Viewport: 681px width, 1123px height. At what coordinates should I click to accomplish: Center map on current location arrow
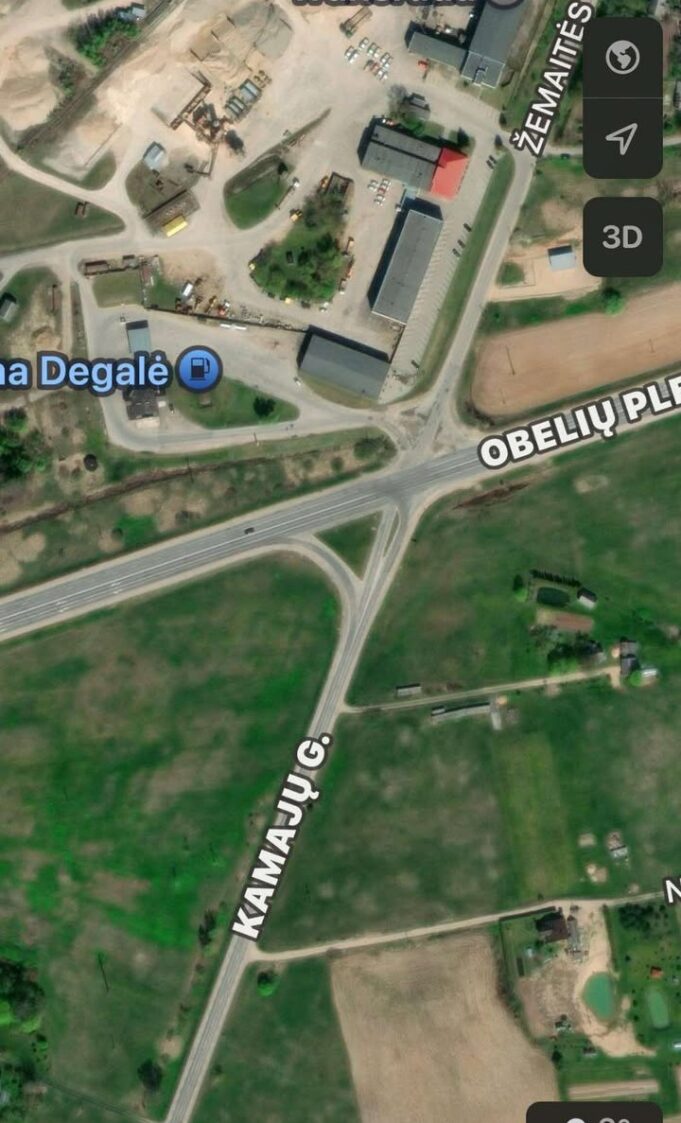pyautogui.click(x=622, y=138)
